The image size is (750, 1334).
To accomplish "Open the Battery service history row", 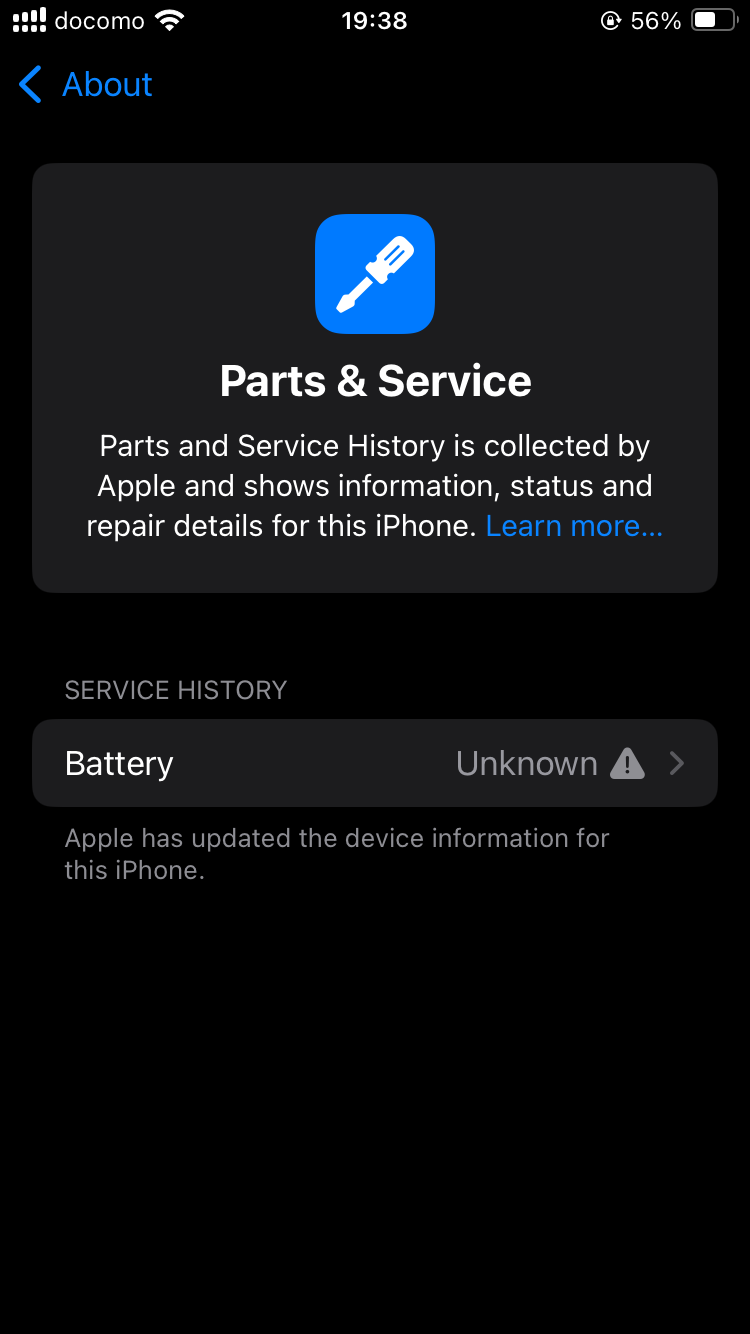I will click(375, 763).
